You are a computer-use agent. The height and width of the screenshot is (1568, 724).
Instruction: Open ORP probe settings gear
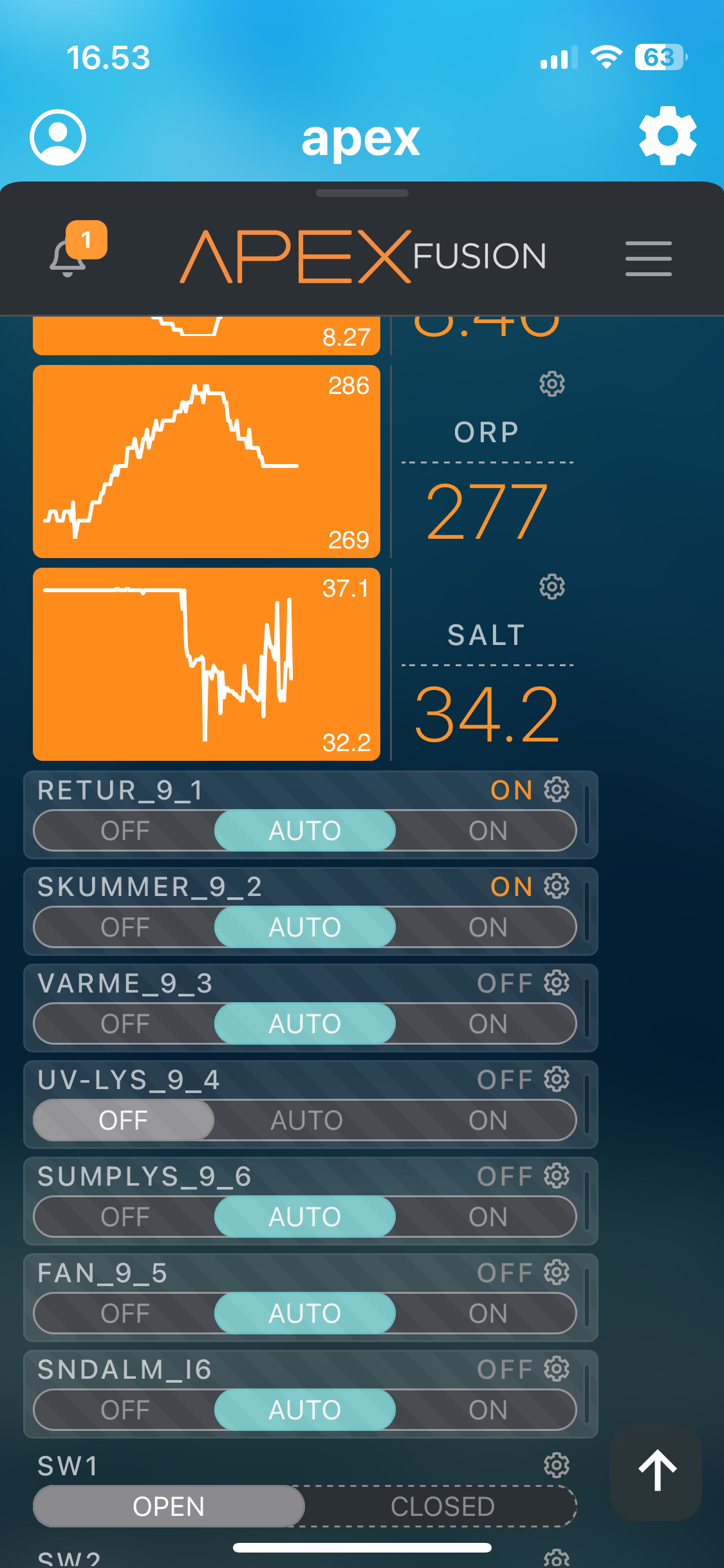pos(552,384)
